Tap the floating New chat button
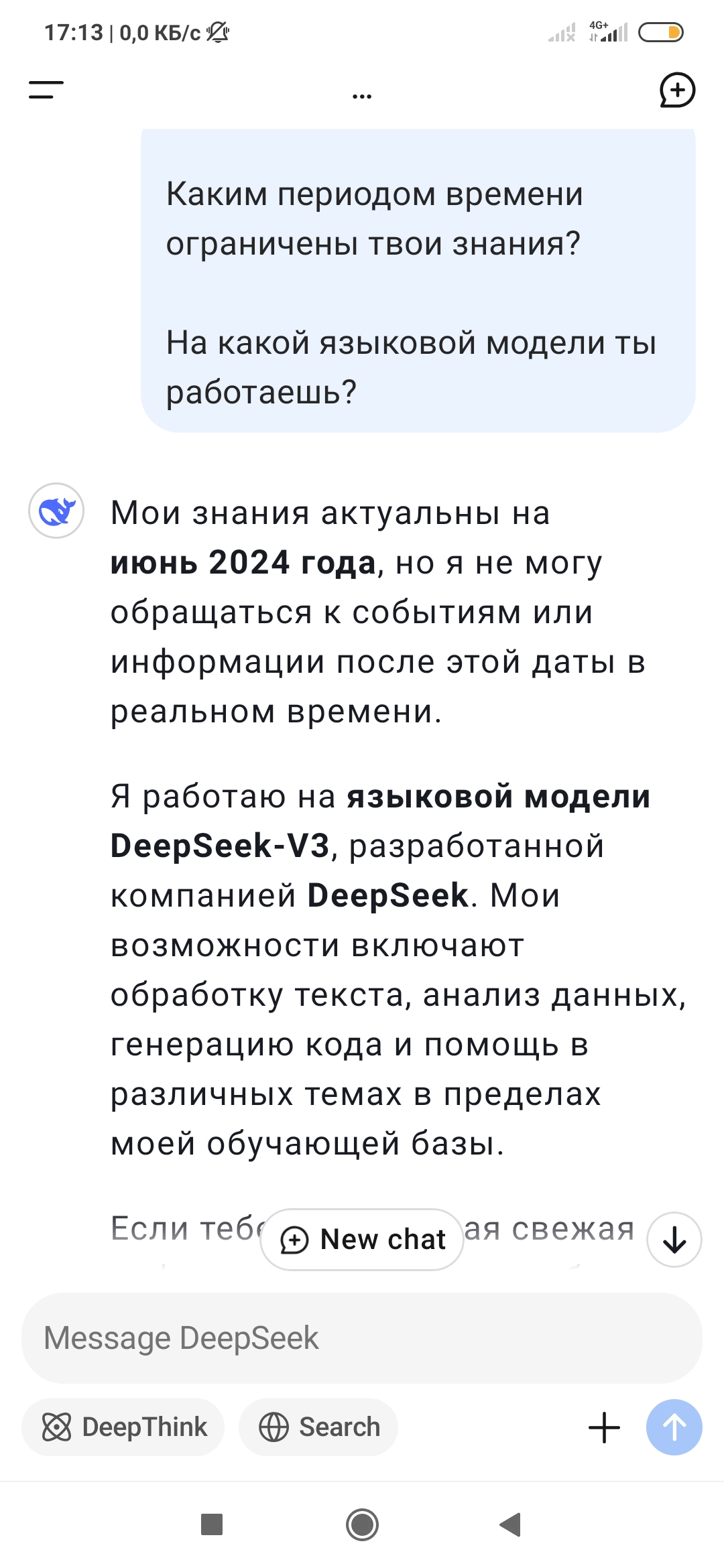Viewport: 724px width, 1568px height. click(362, 1240)
